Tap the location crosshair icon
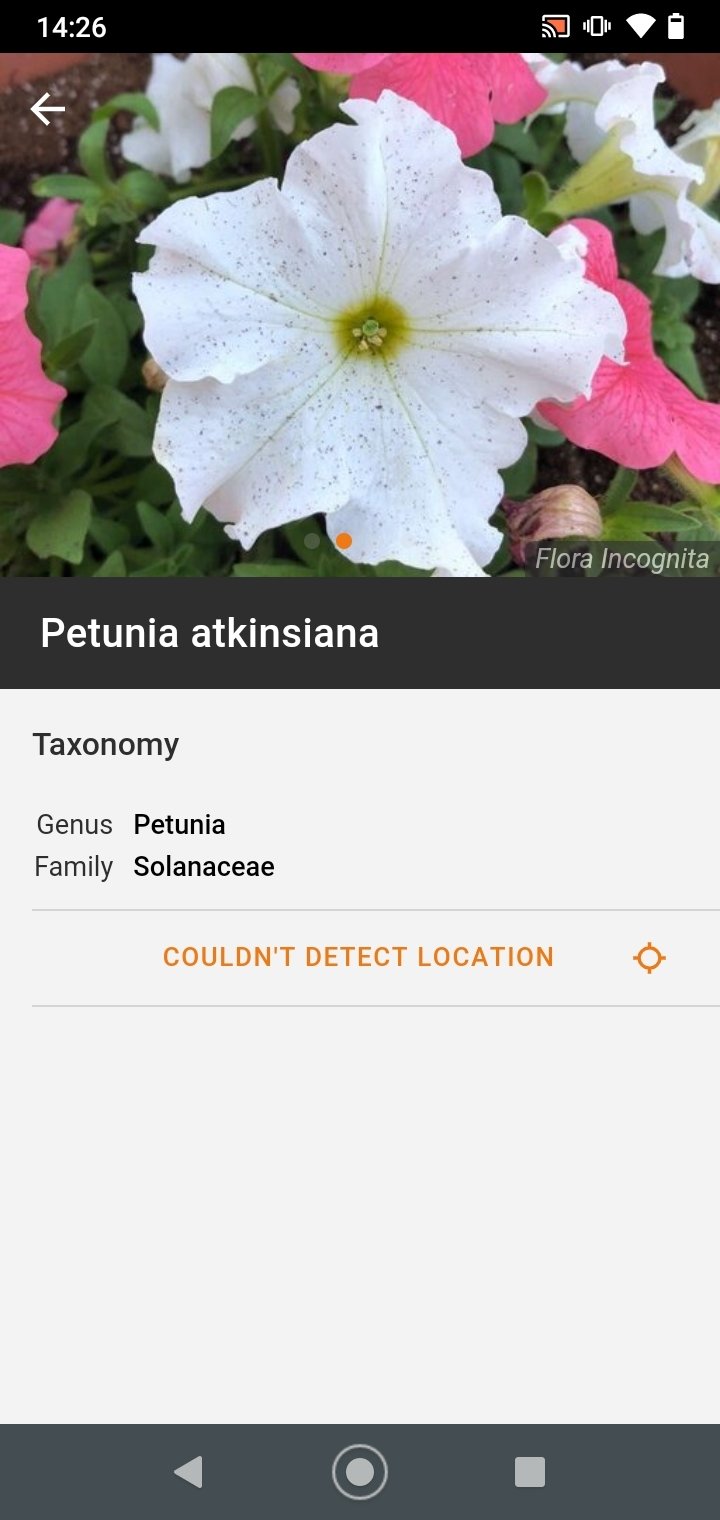This screenshot has width=720, height=1520. (x=649, y=958)
